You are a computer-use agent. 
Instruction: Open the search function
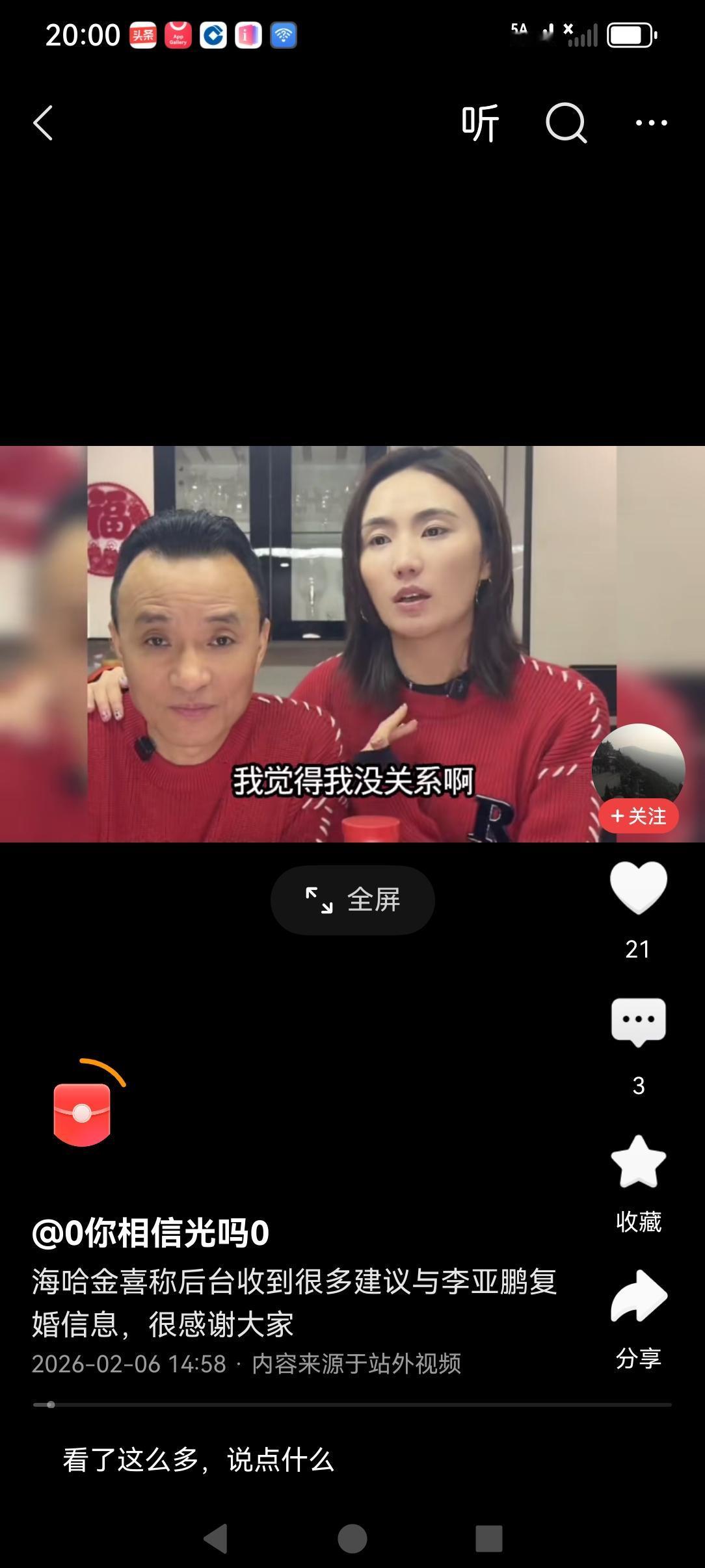566,123
